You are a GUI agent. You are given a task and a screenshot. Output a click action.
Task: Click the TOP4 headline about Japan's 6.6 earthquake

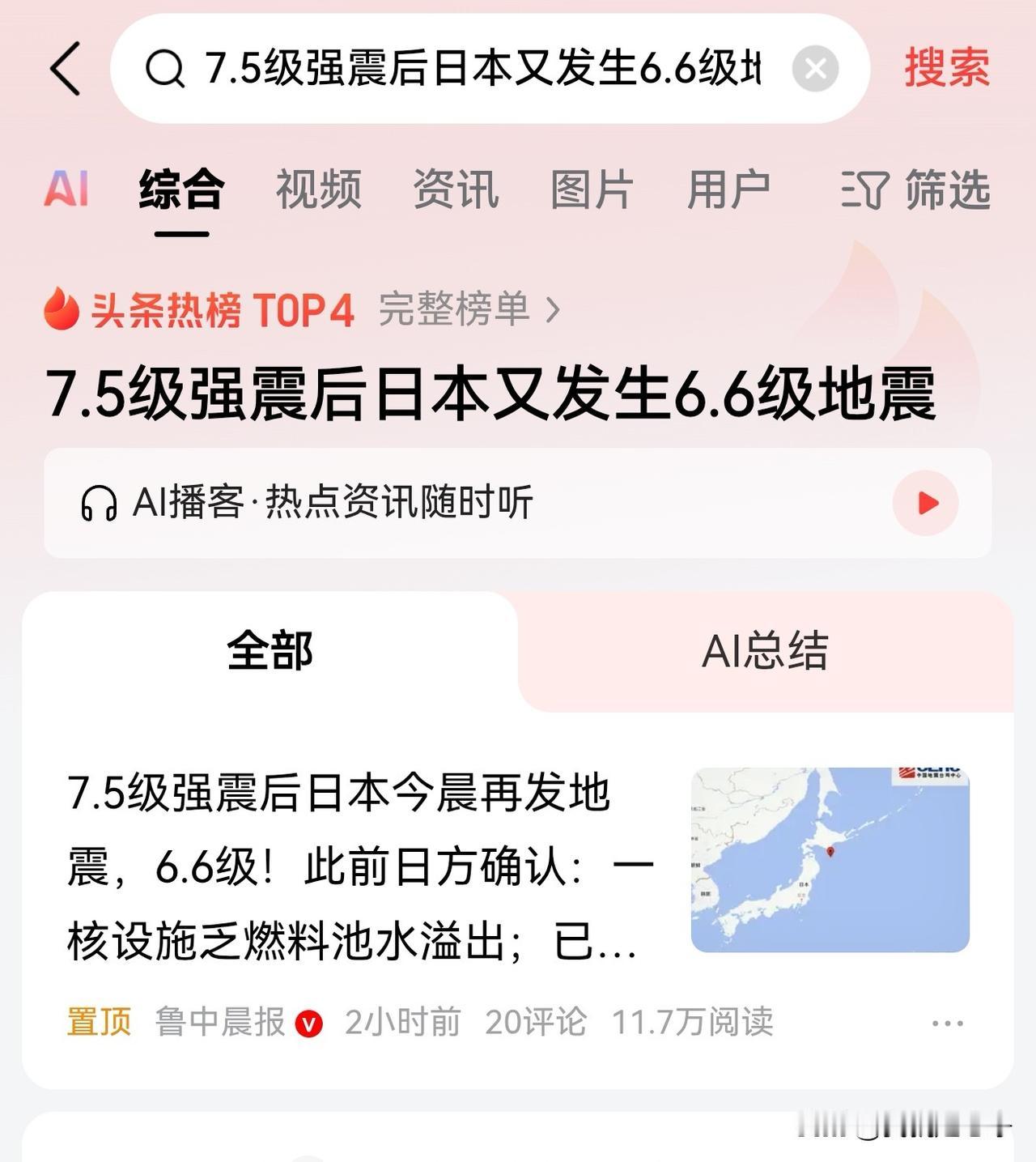pyautogui.click(x=497, y=398)
